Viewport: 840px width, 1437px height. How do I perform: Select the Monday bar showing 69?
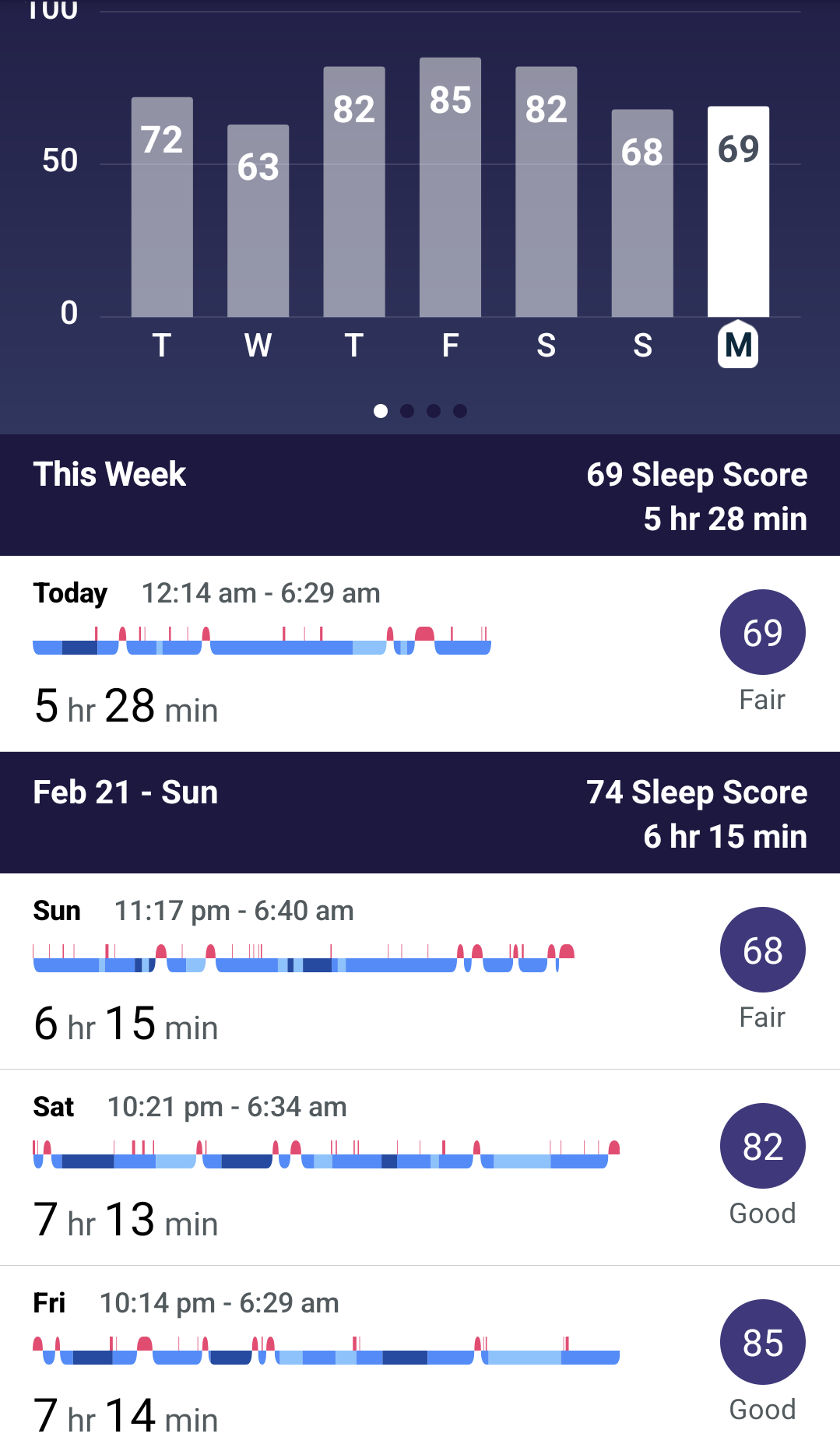(x=738, y=212)
